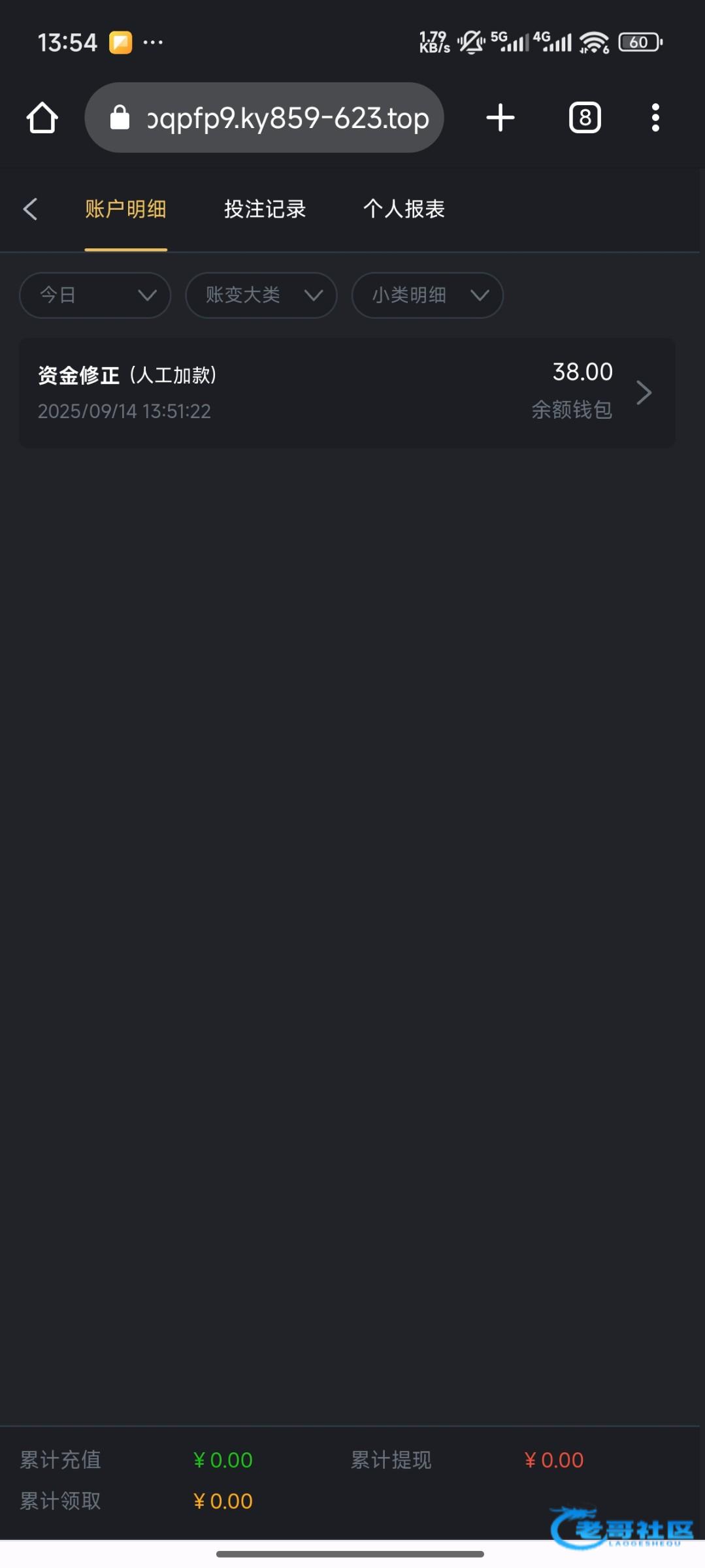The image size is (705, 1568).
Task: Expand the 今日 date dropdown
Action: [x=95, y=295]
